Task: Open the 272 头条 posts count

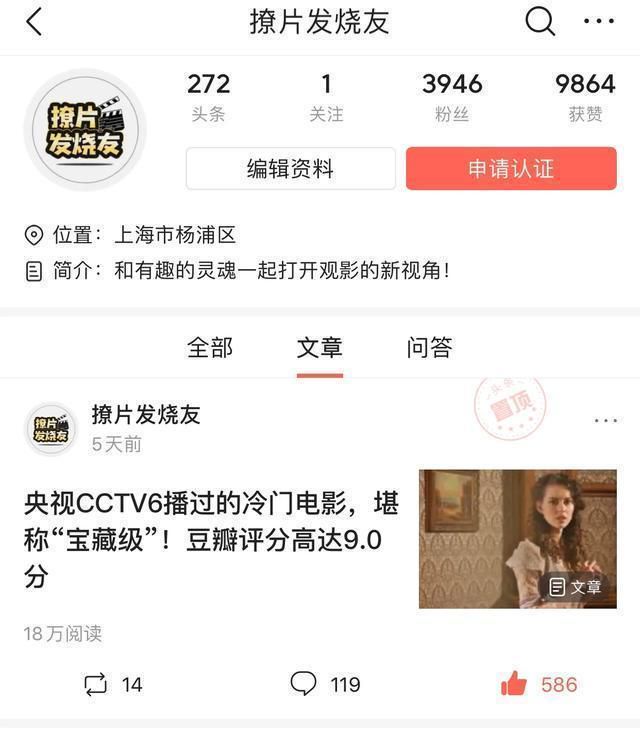Action: 208,97
